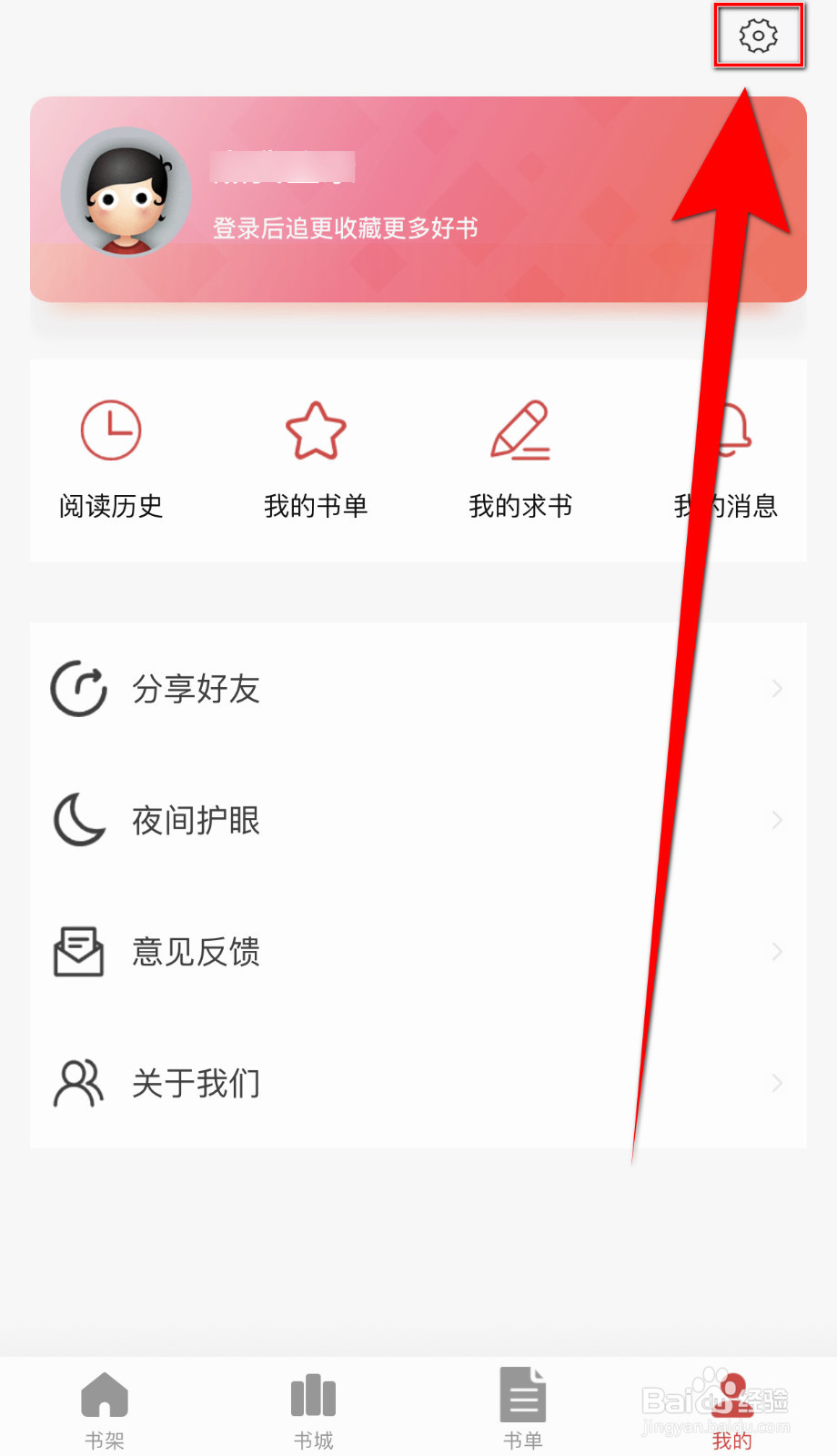
Task: Expand the 夜间护眼 row chevron
Action: coord(775,820)
